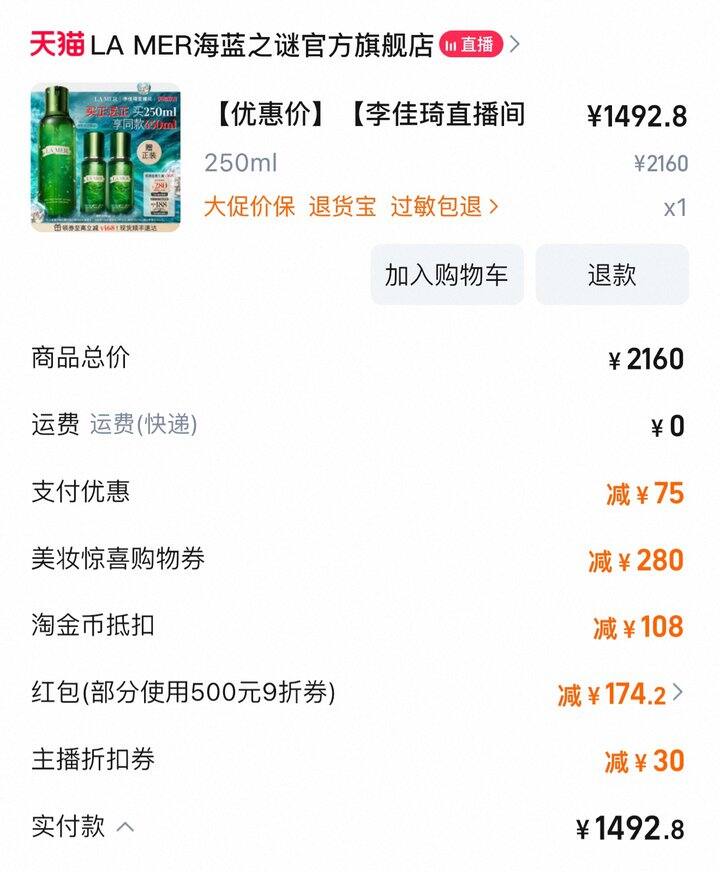Image resolution: width=720 pixels, height=872 pixels.
Task: Click the 加入购物车 add-to-cart button
Action: [x=445, y=275]
